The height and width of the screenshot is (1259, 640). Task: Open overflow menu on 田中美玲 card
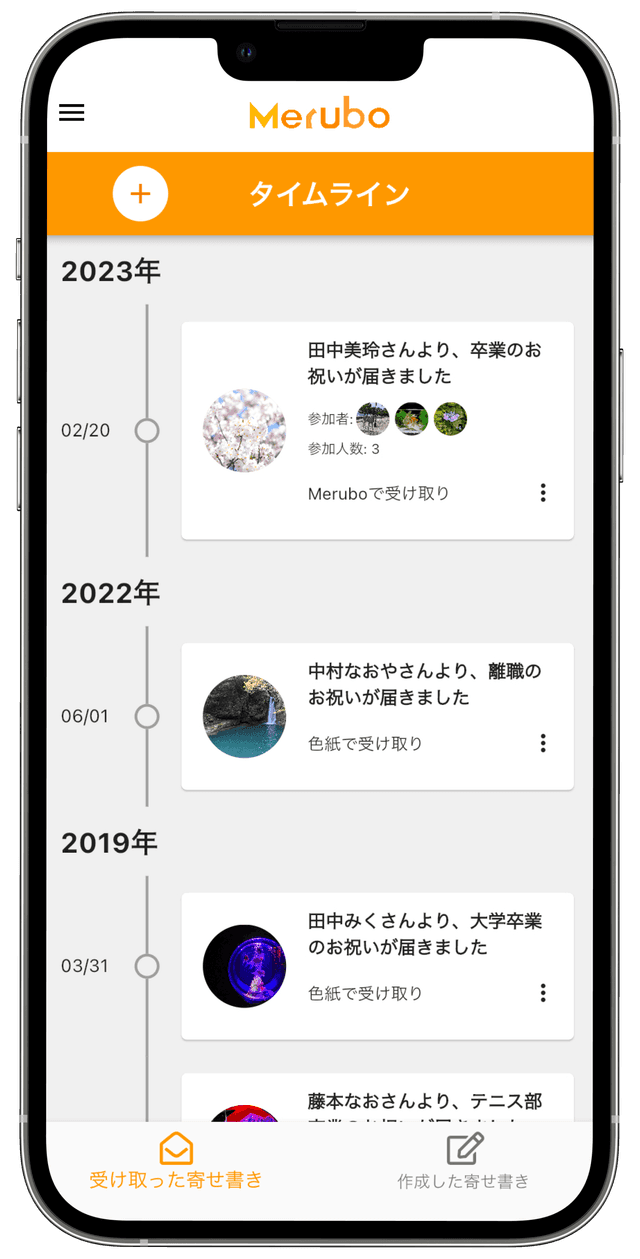(543, 493)
